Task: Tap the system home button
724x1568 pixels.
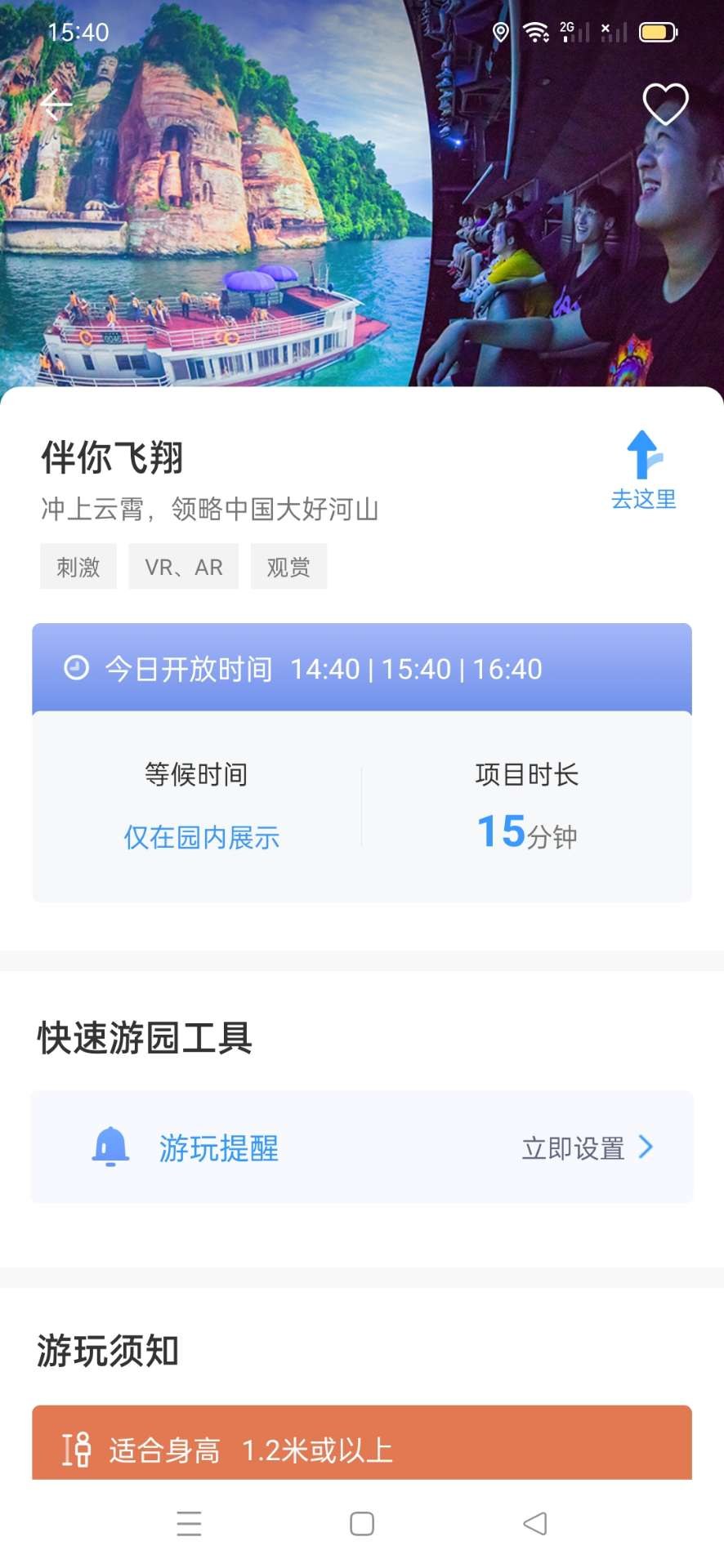Action: click(362, 1524)
